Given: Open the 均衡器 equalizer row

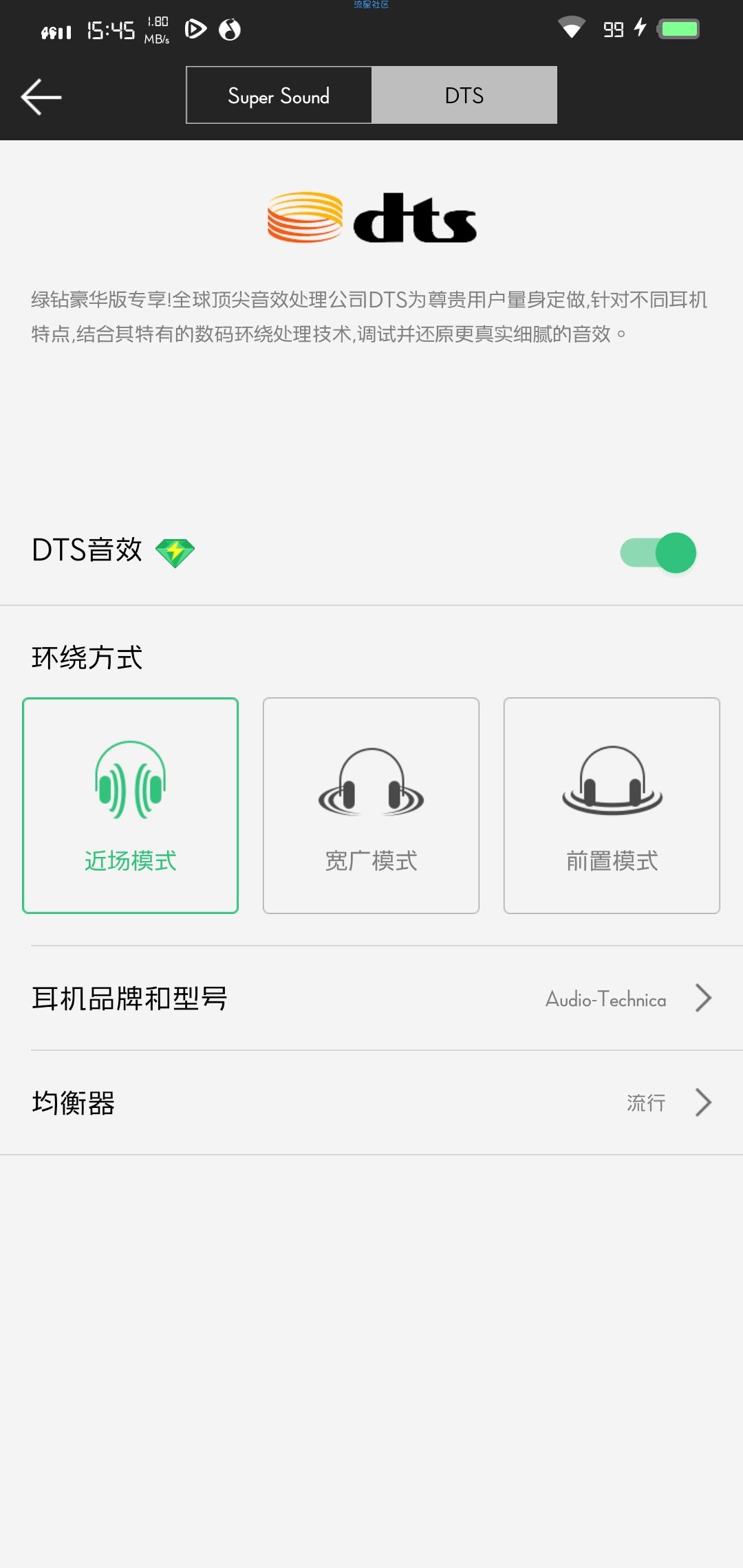Looking at the screenshot, I should [x=371, y=1102].
